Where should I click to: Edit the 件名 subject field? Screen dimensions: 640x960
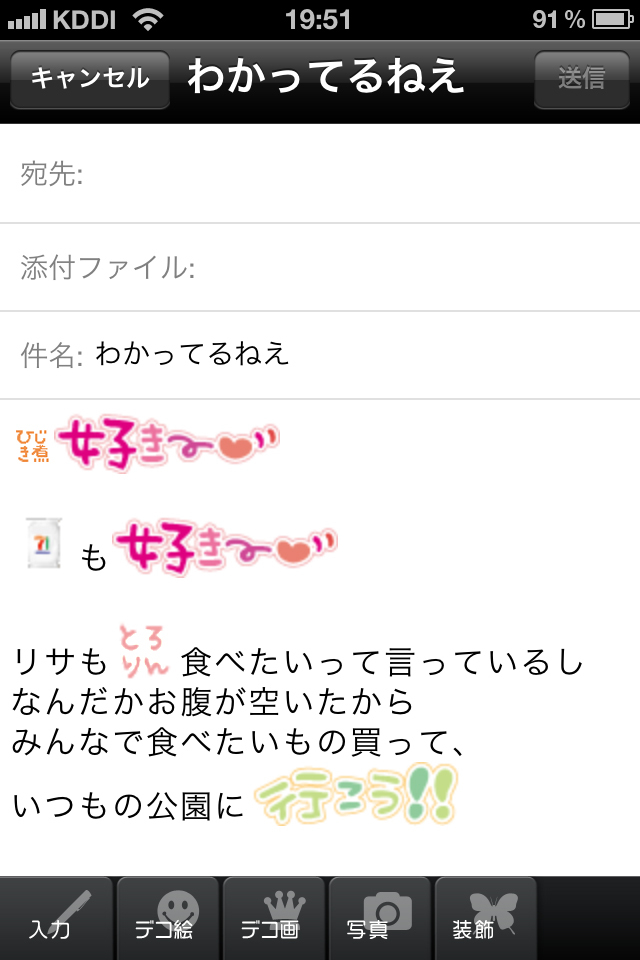360,354
